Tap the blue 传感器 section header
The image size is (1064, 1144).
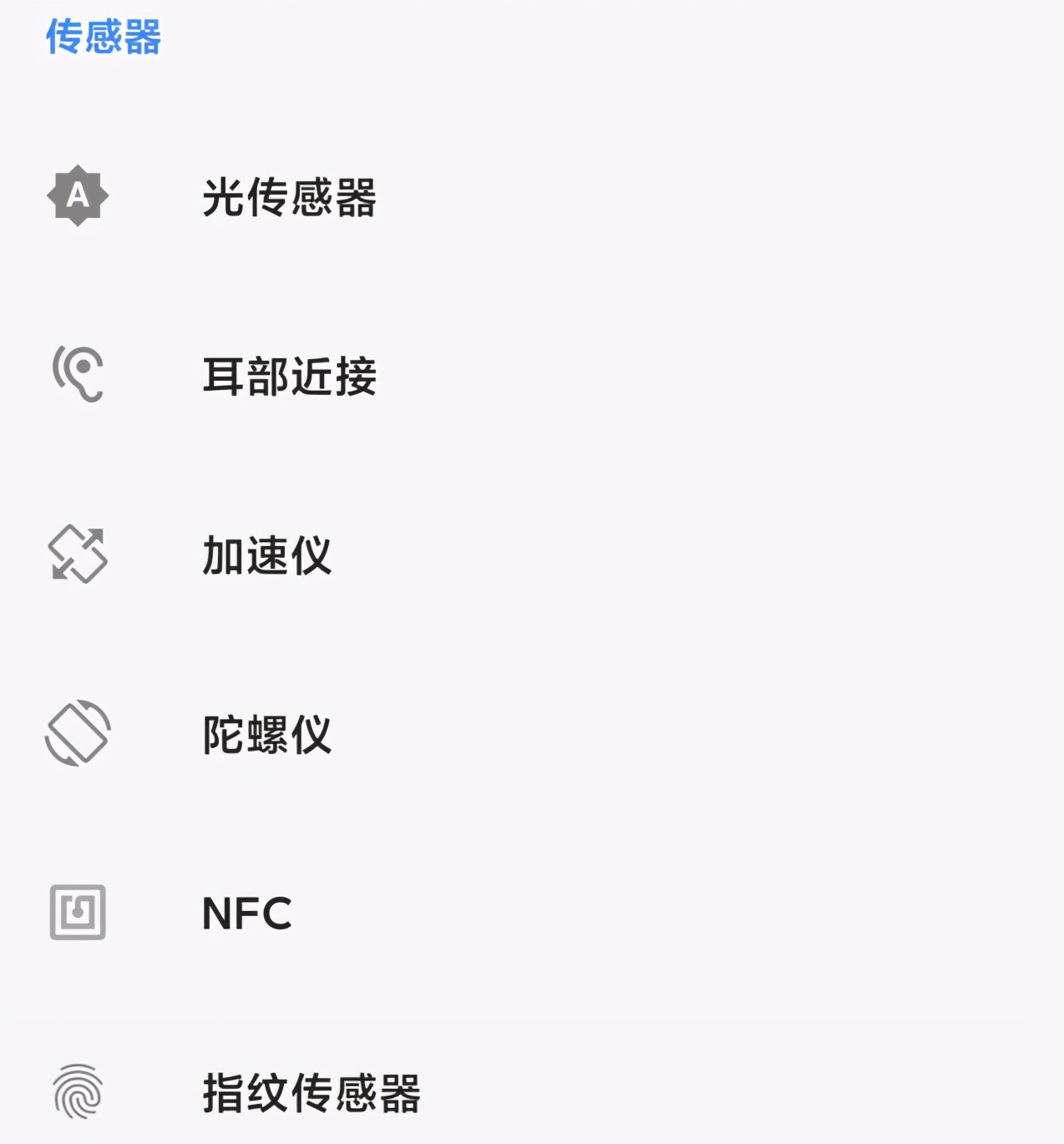tap(104, 35)
